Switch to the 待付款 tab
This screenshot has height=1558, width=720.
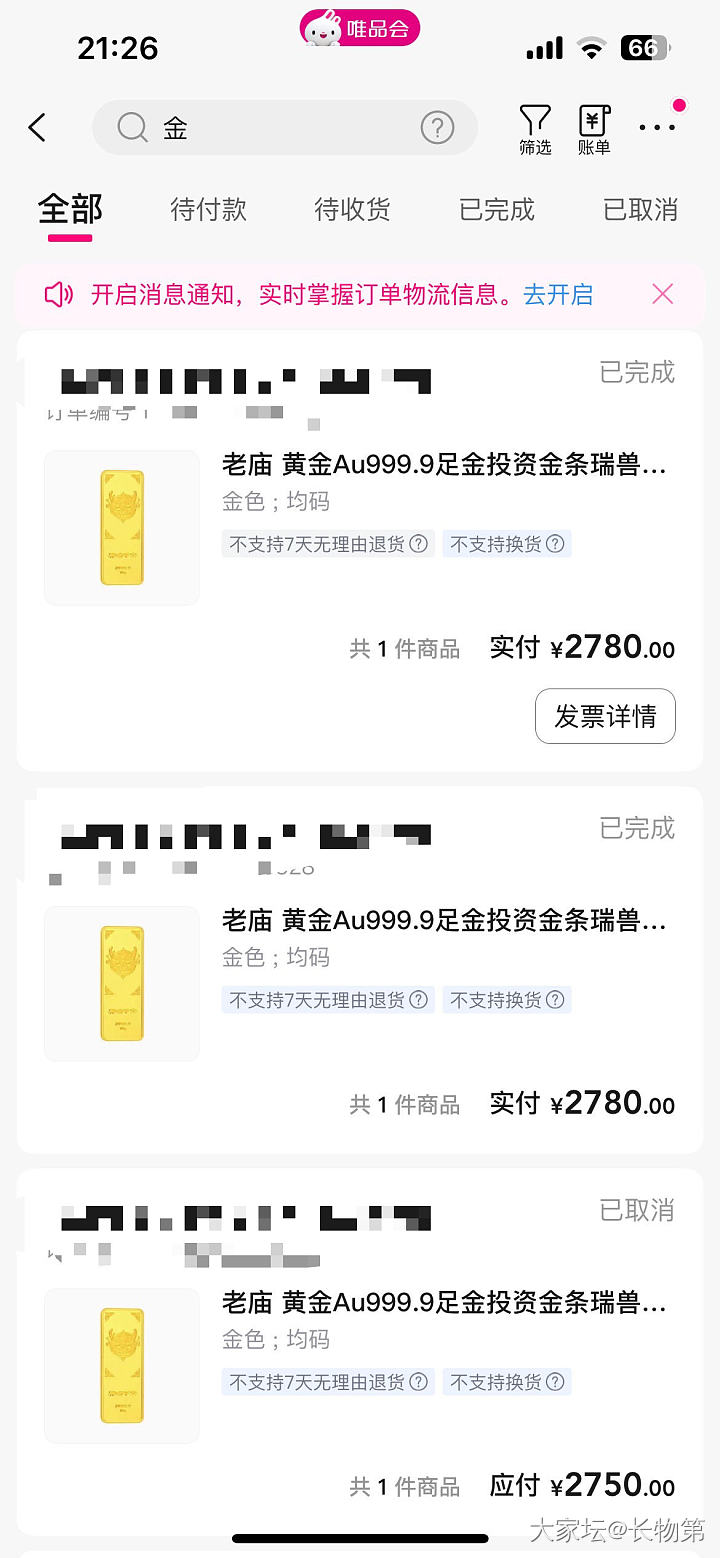pyautogui.click(x=208, y=210)
